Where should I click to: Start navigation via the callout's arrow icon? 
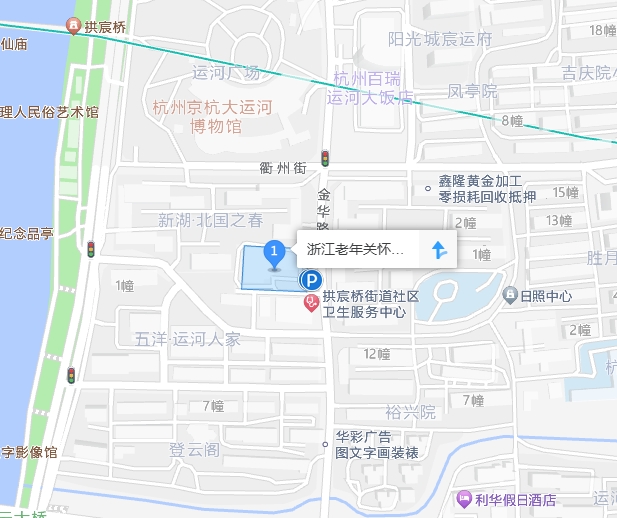click(437, 250)
